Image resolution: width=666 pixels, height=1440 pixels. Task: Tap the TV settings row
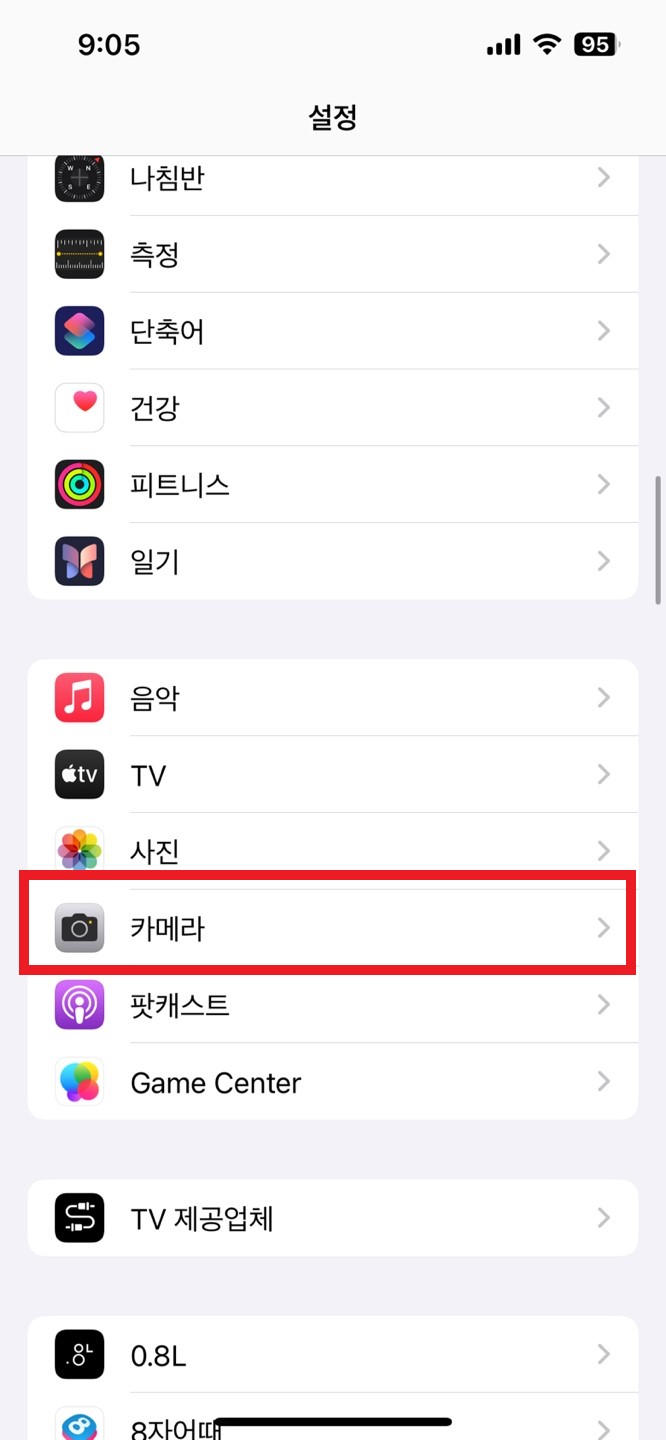(333, 774)
